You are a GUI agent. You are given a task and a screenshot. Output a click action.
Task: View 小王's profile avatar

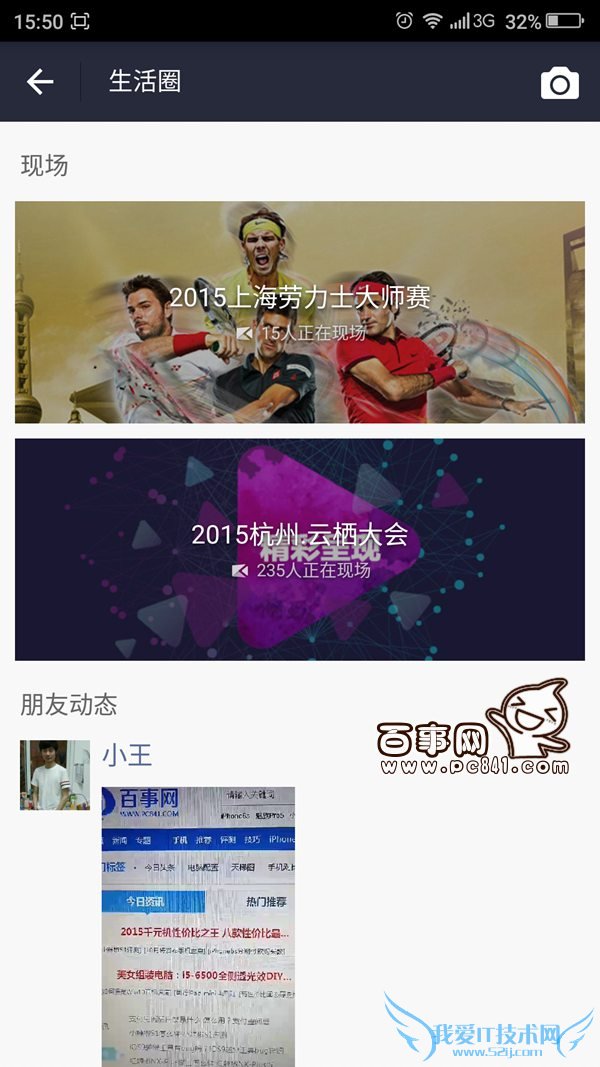click(55, 775)
